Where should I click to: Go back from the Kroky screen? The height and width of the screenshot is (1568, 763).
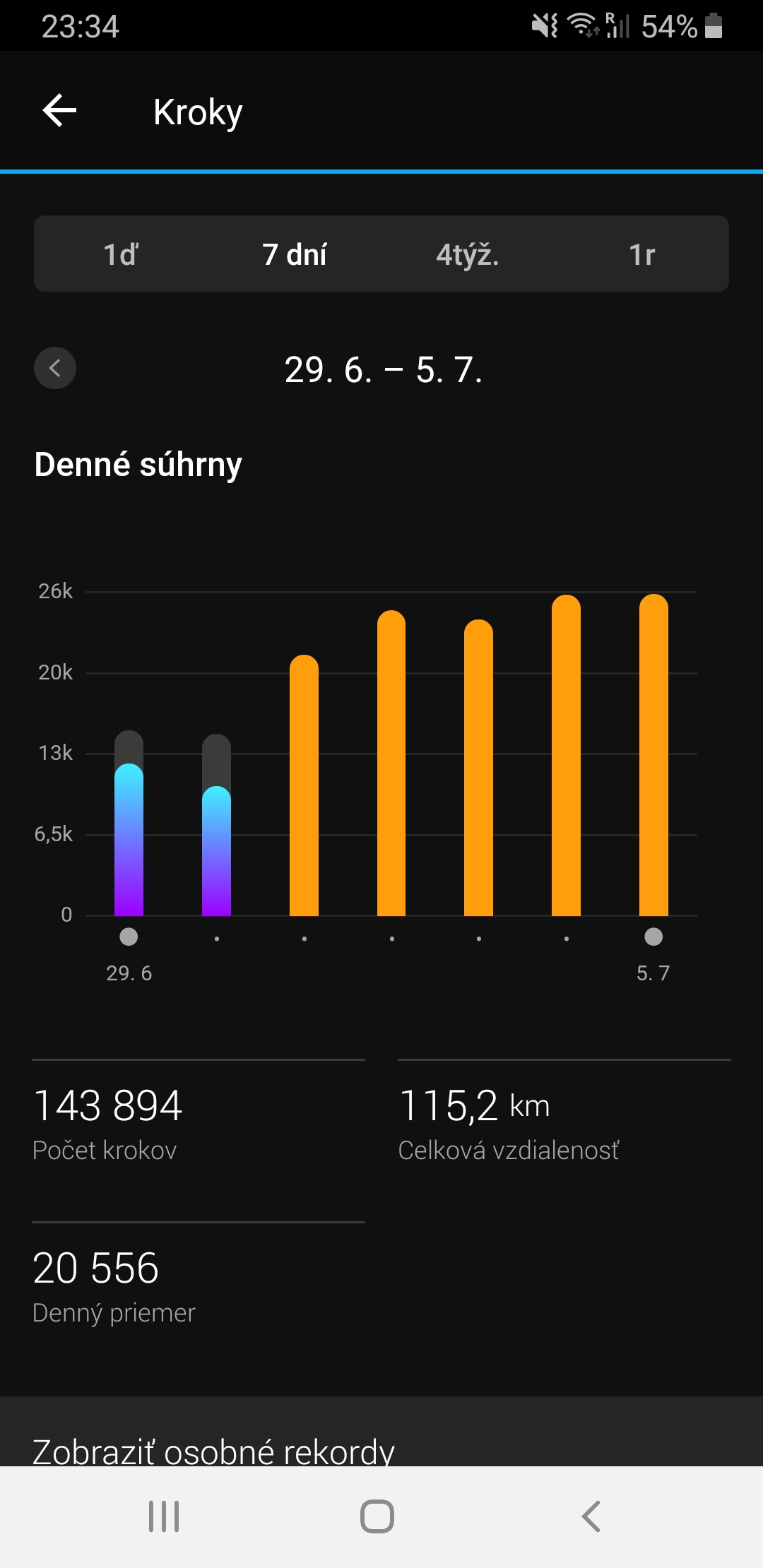[x=59, y=111]
